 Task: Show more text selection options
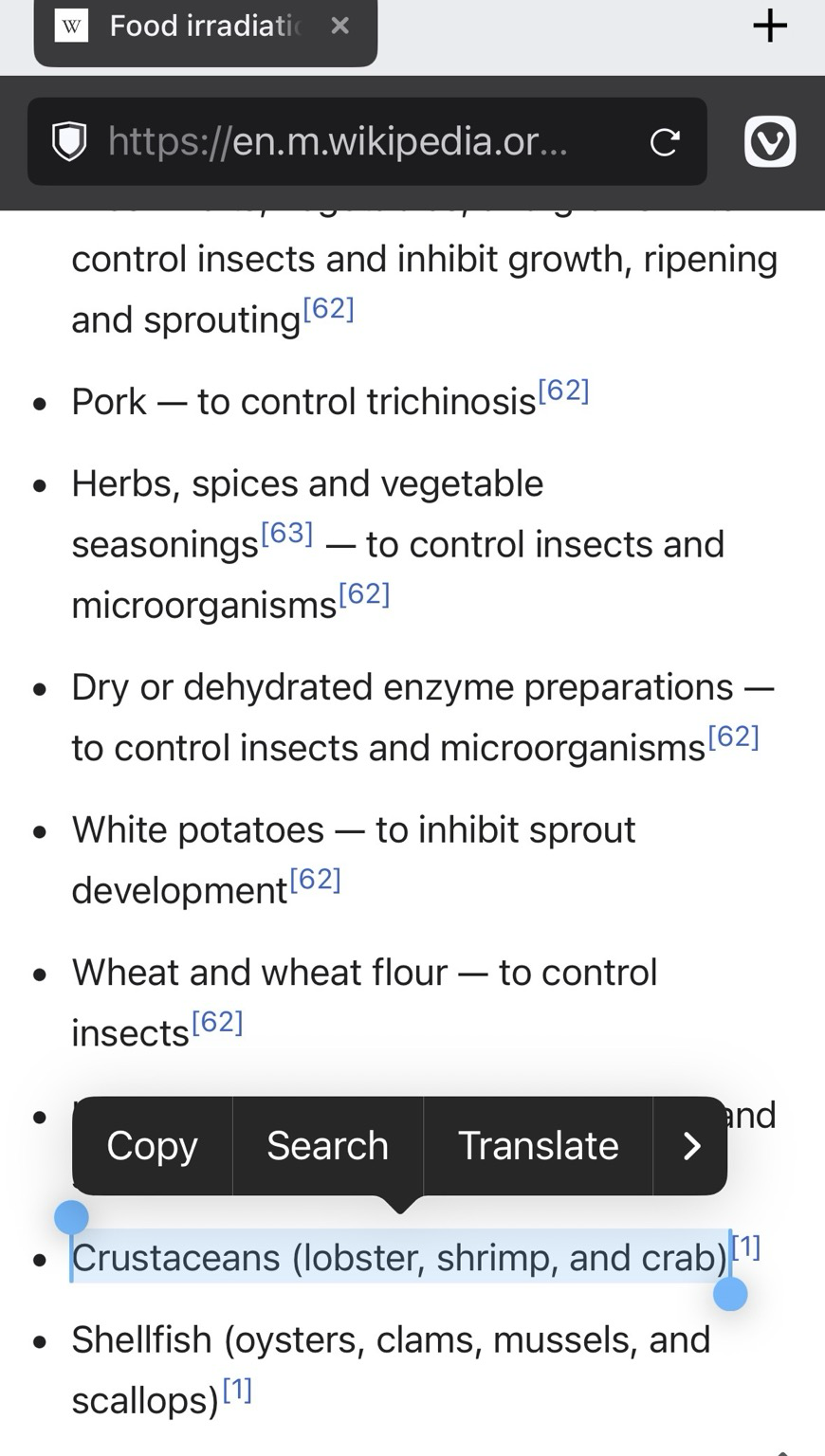click(x=691, y=1145)
